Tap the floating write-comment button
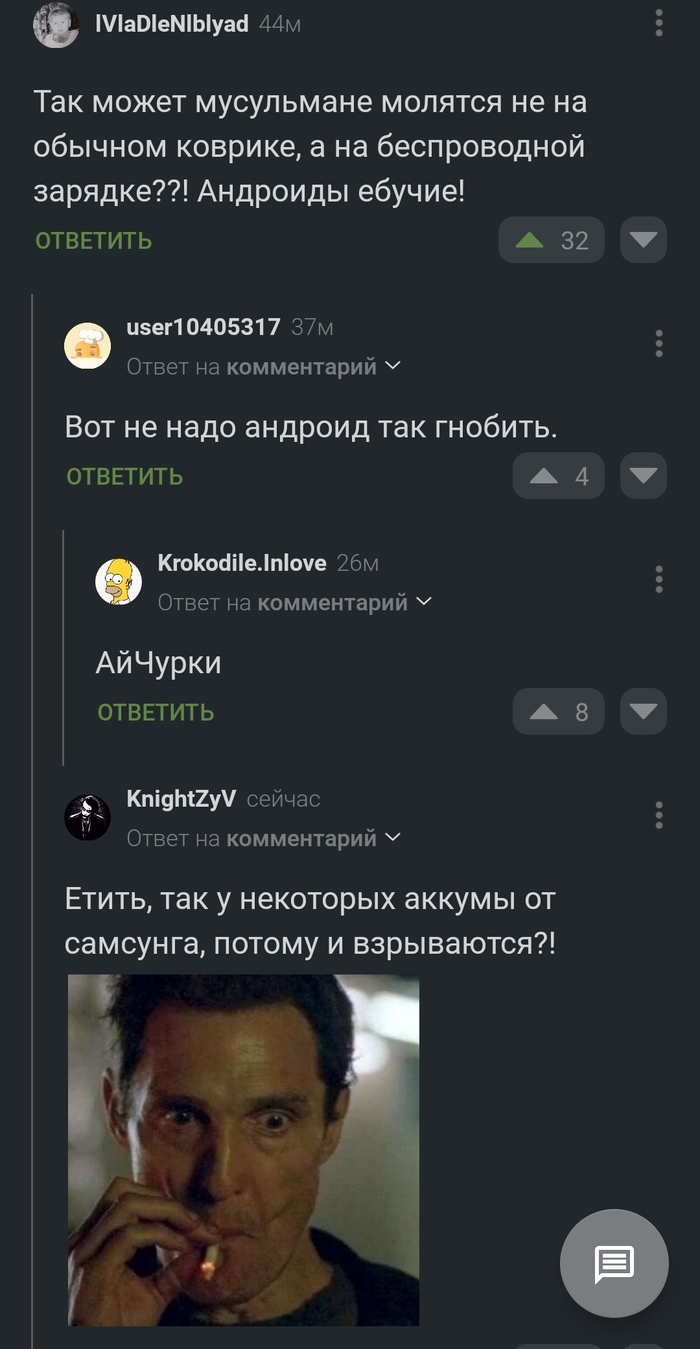This screenshot has width=700, height=1349. coord(614,1264)
